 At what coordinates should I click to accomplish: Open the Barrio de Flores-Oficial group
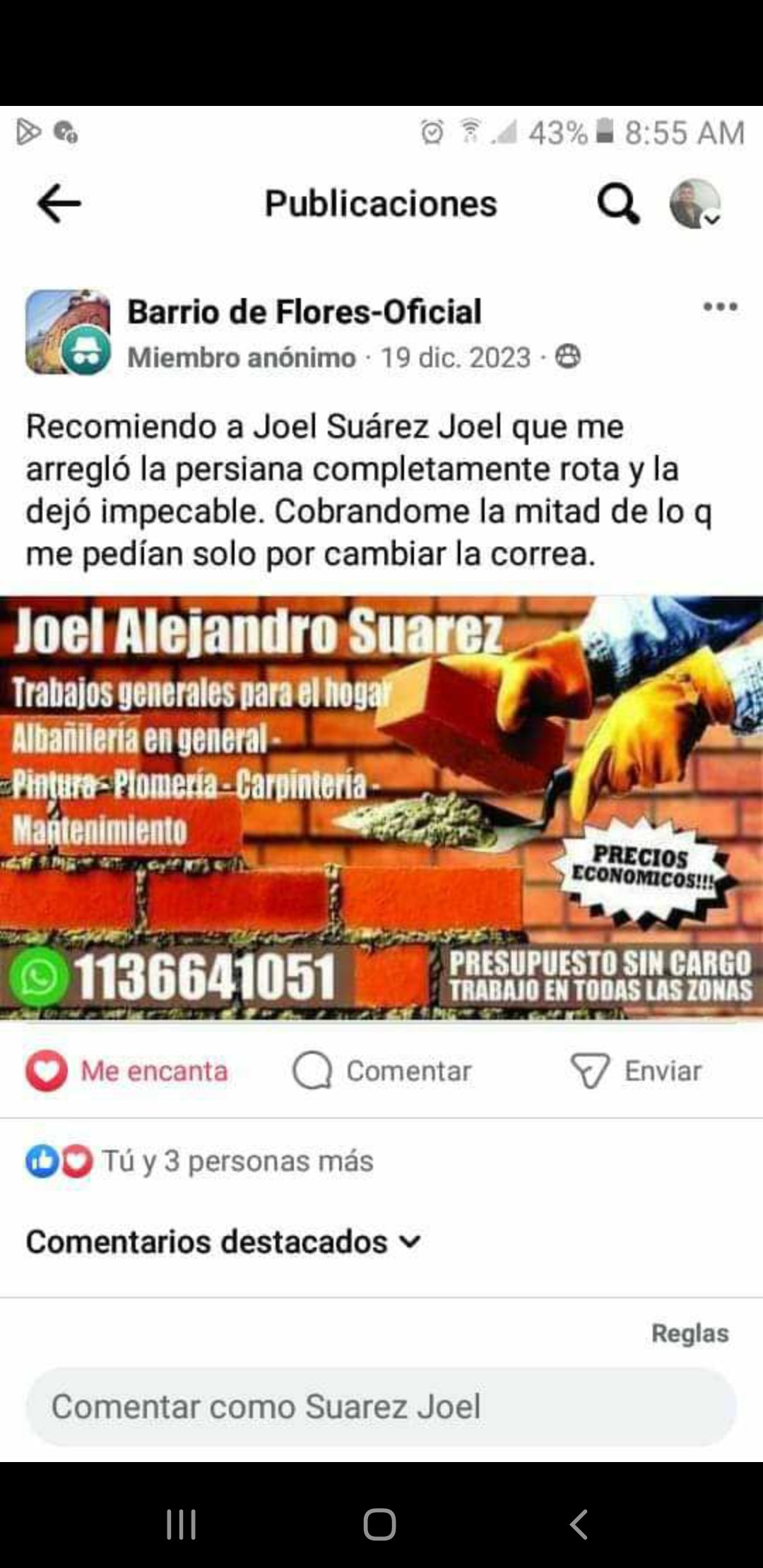304,311
